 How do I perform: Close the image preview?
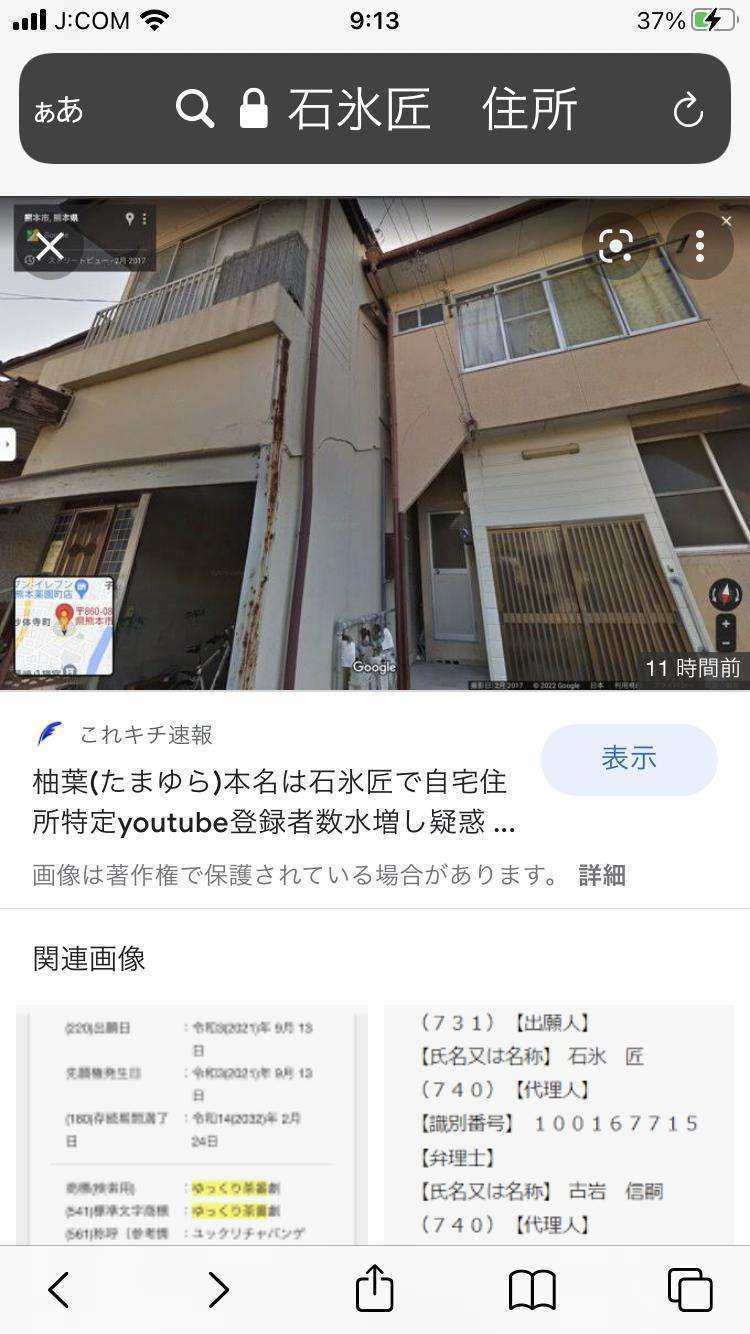(50, 245)
